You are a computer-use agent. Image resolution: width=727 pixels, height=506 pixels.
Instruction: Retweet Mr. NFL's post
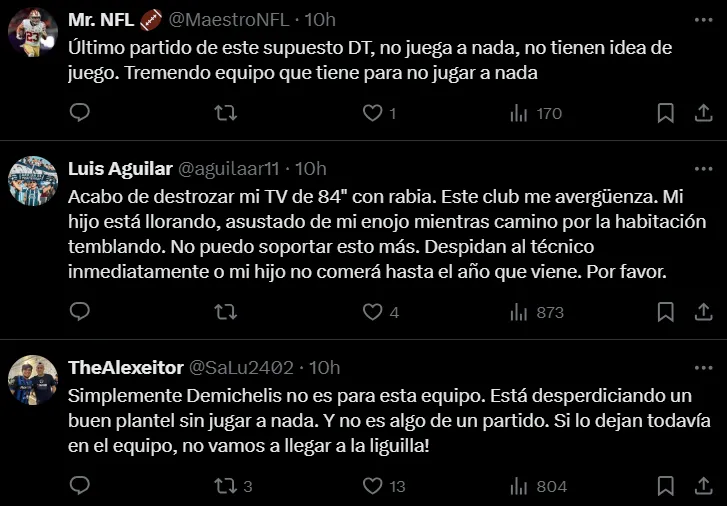coord(227,114)
